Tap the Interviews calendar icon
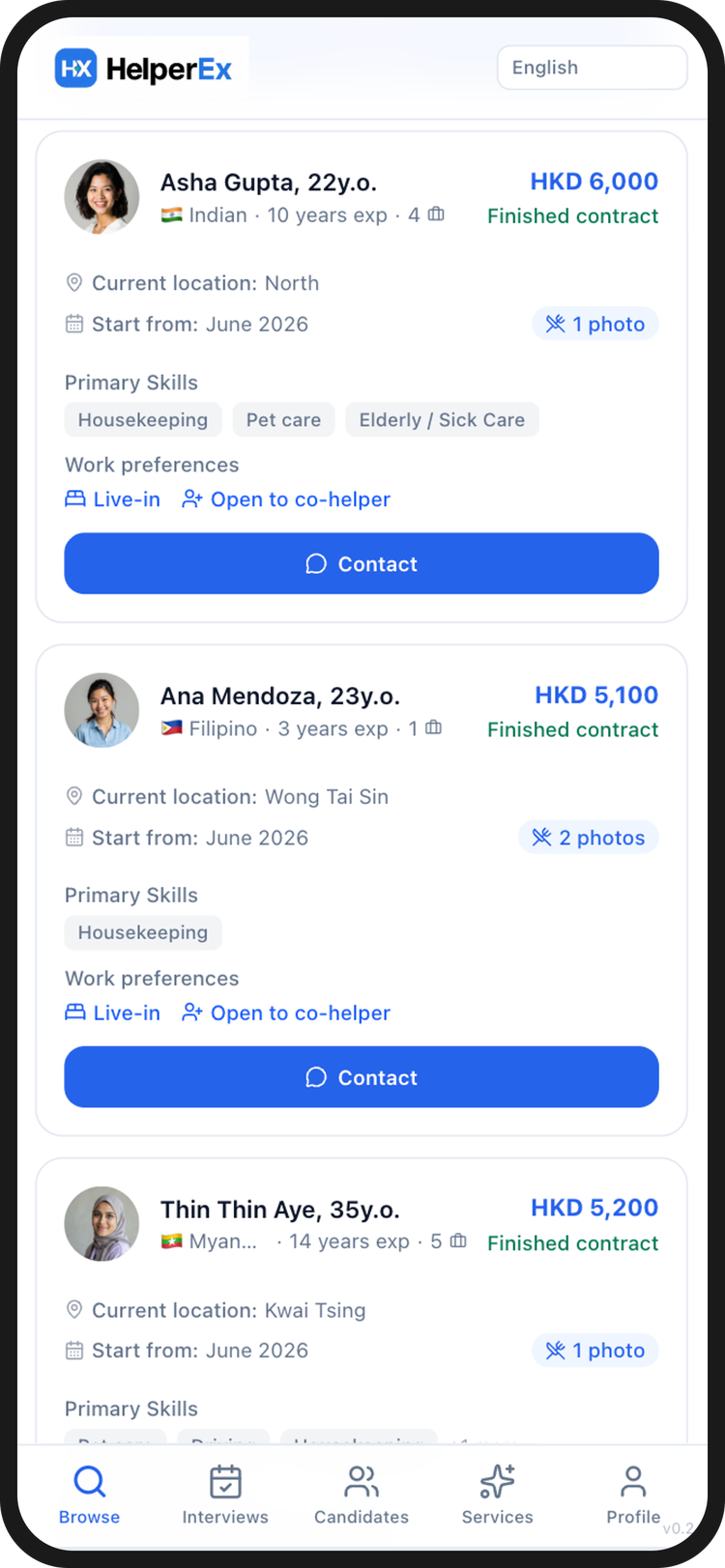The image size is (725, 1568). pyautogui.click(x=225, y=1481)
